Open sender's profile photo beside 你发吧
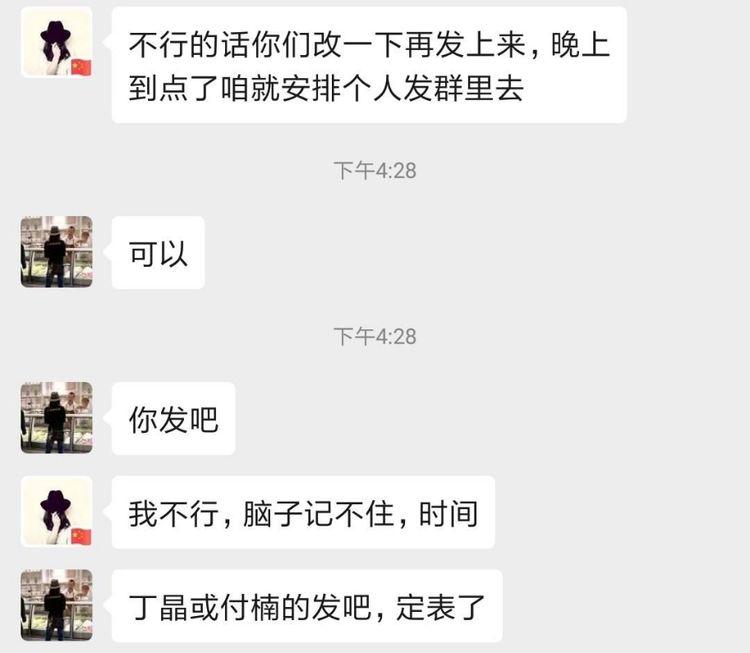 [x=56, y=418]
